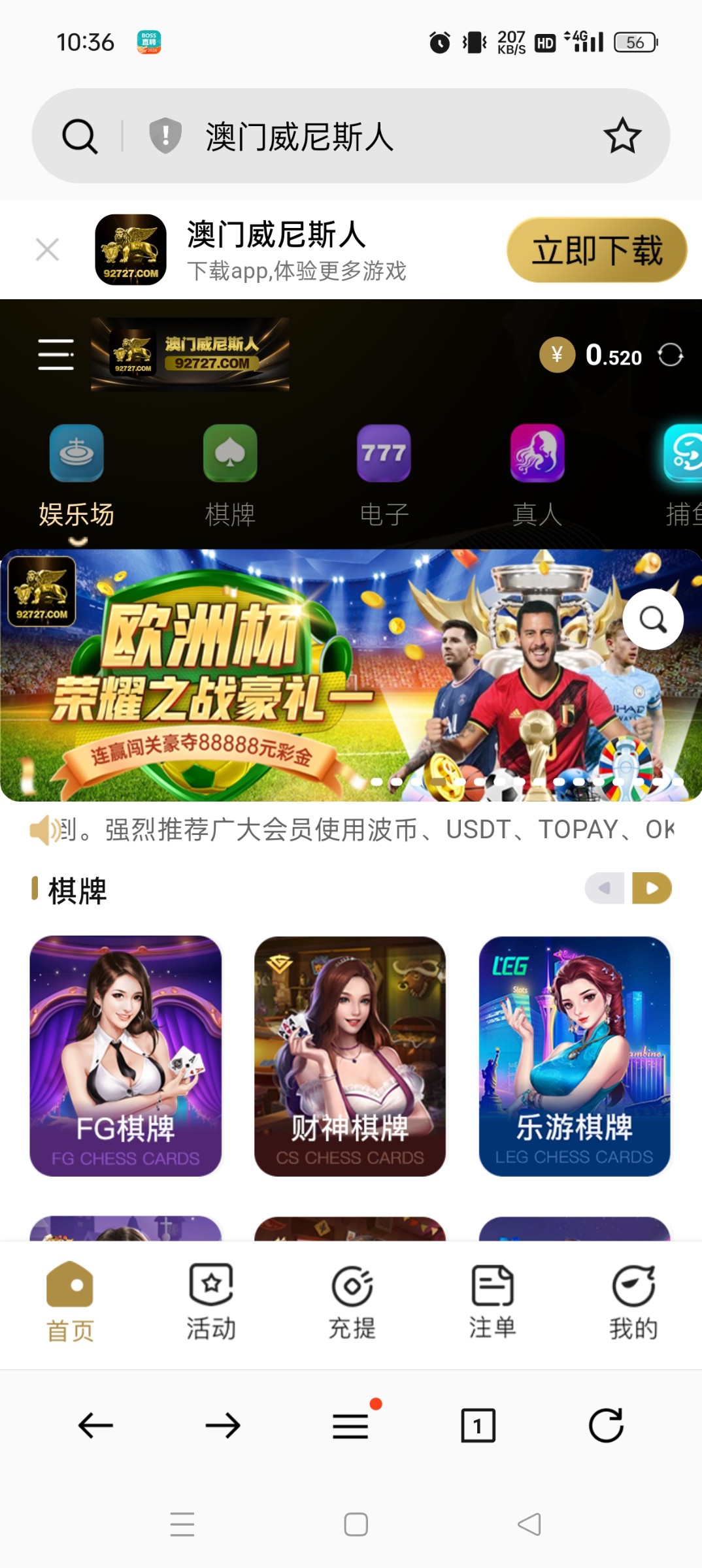702x1568 pixels.
Task: Refresh the account balance
Action: (670, 355)
